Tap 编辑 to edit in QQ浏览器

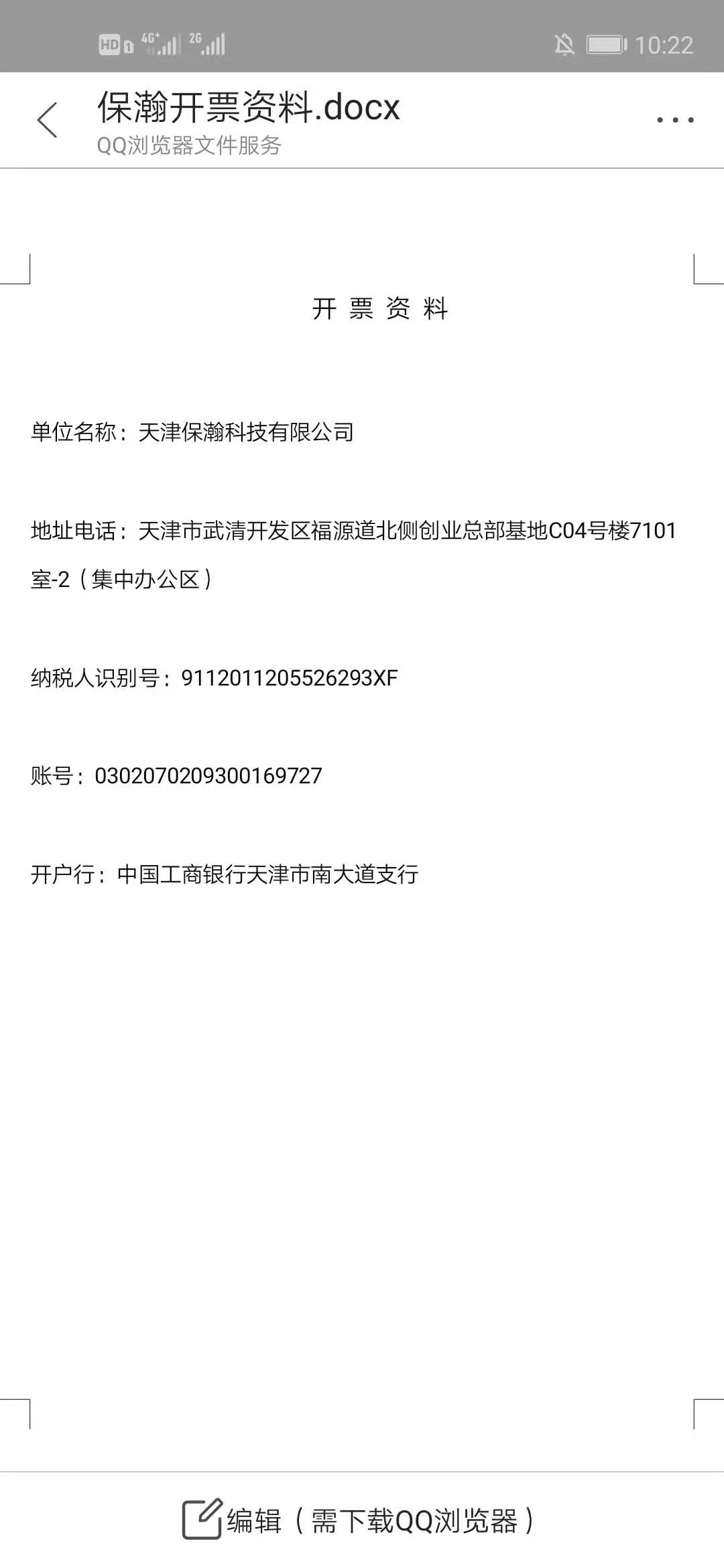click(x=359, y=1520)
